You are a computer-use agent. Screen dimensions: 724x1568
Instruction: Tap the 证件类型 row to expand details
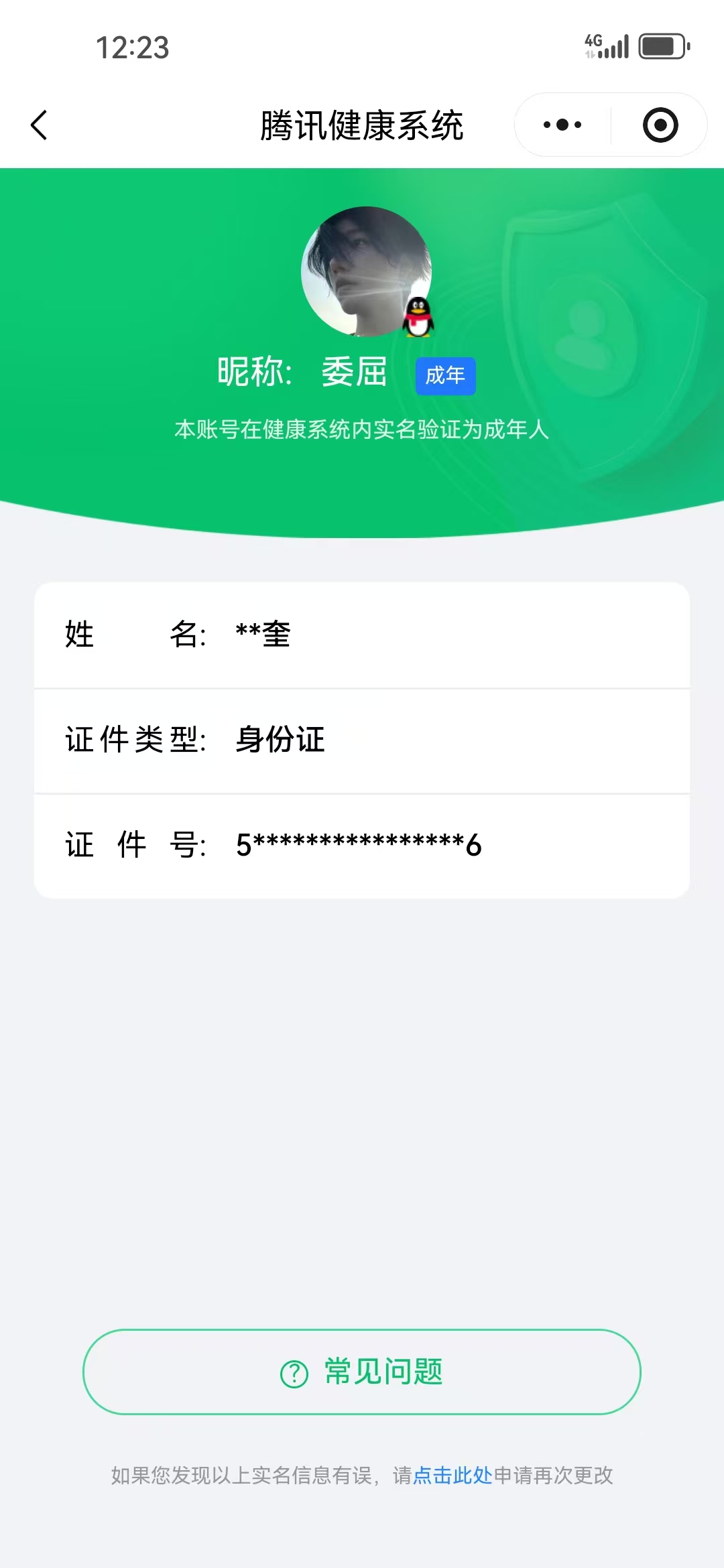tap(362, 739)
